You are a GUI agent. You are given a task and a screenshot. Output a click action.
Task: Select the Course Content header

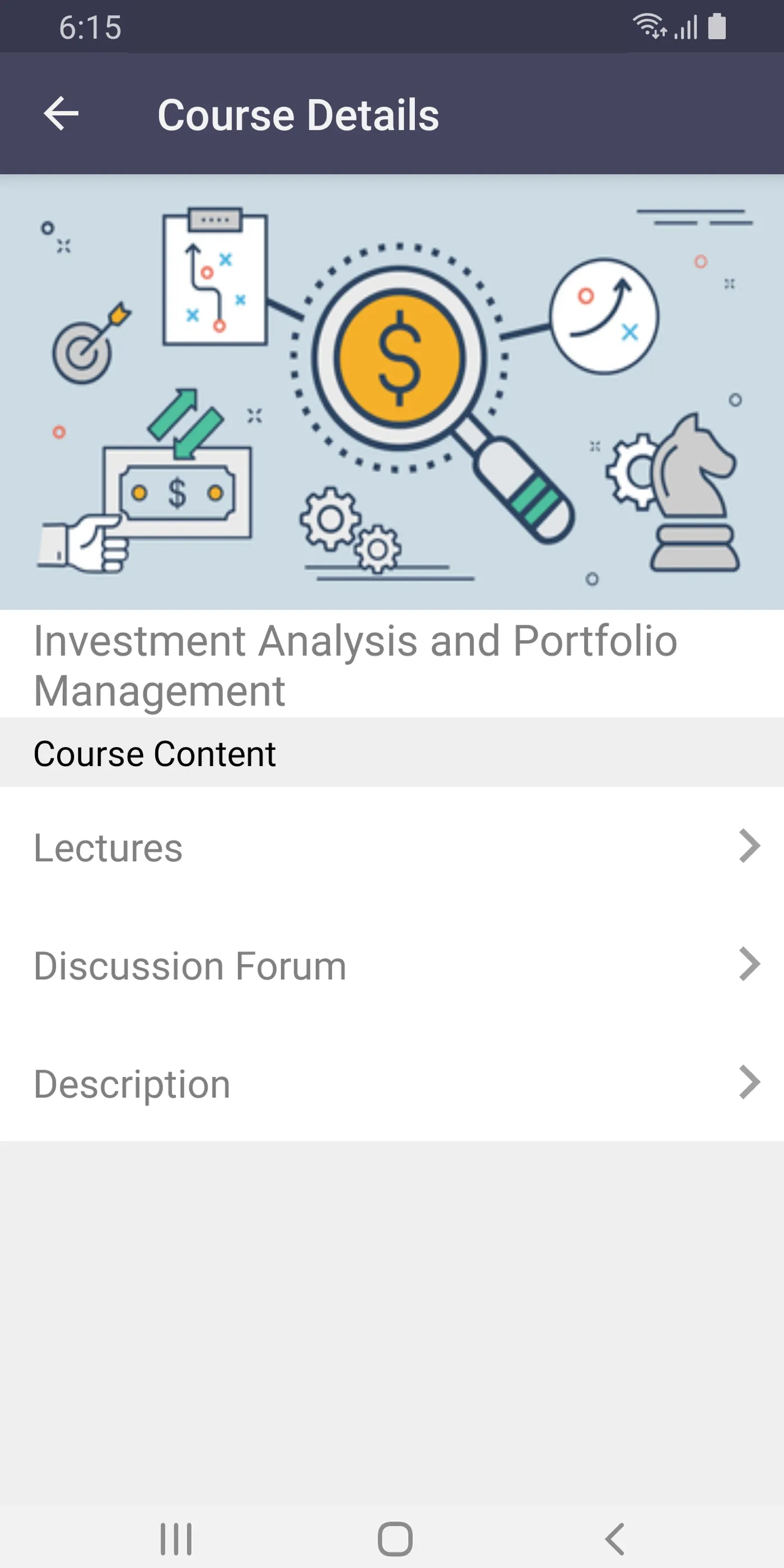tap(154, 753)
